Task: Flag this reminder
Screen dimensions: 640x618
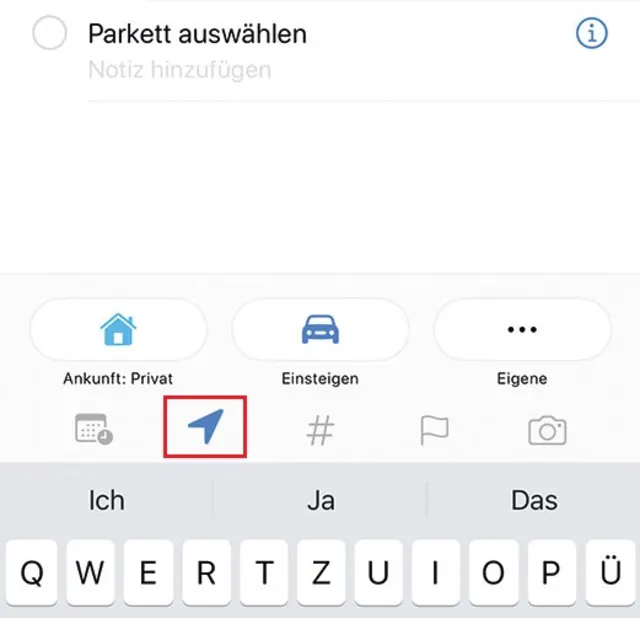Action: 434,430
